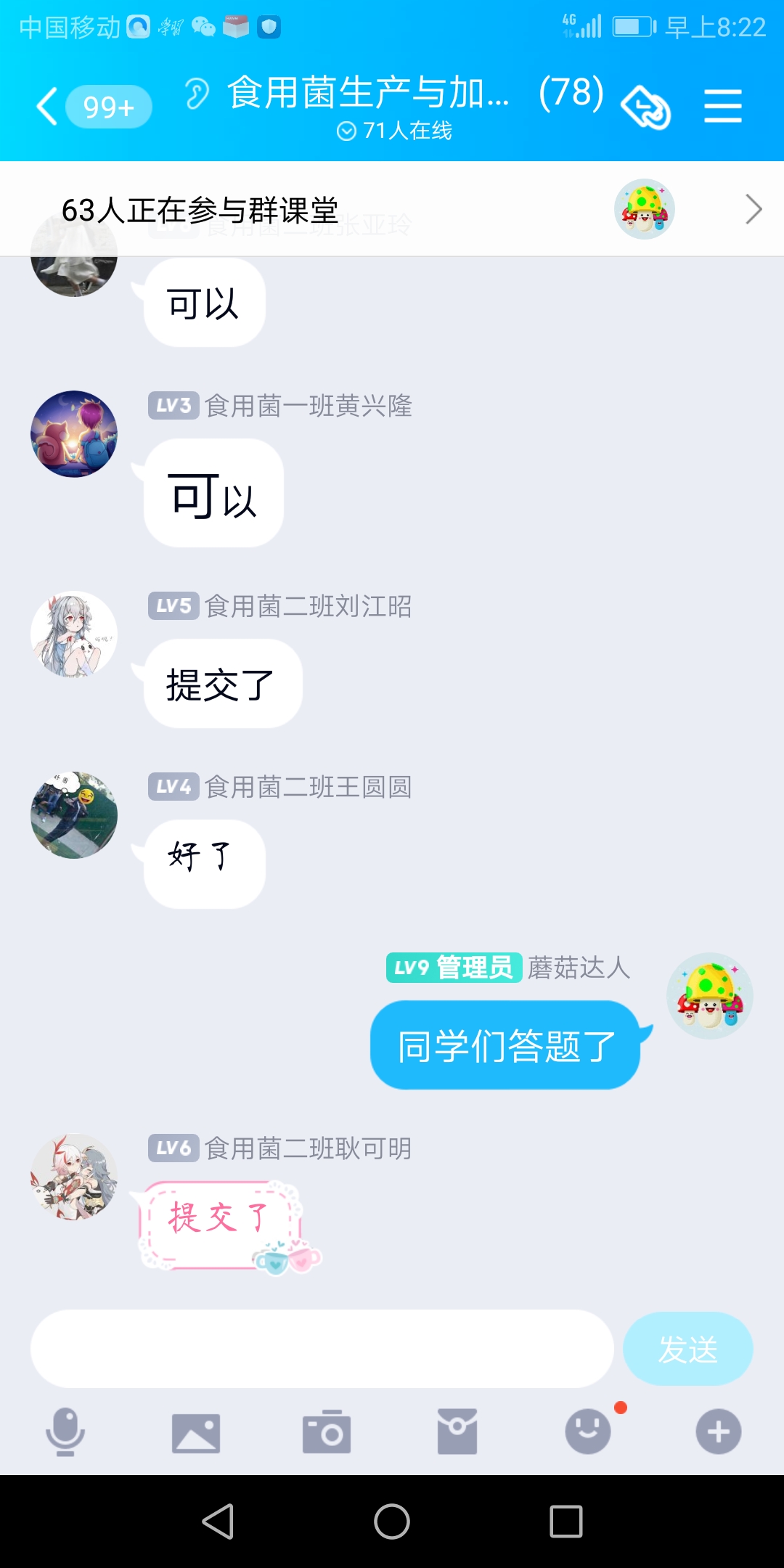Screen dimensions: 784x1568
Task: Open the red packet icon
Action: click(x=457, y=1432)
